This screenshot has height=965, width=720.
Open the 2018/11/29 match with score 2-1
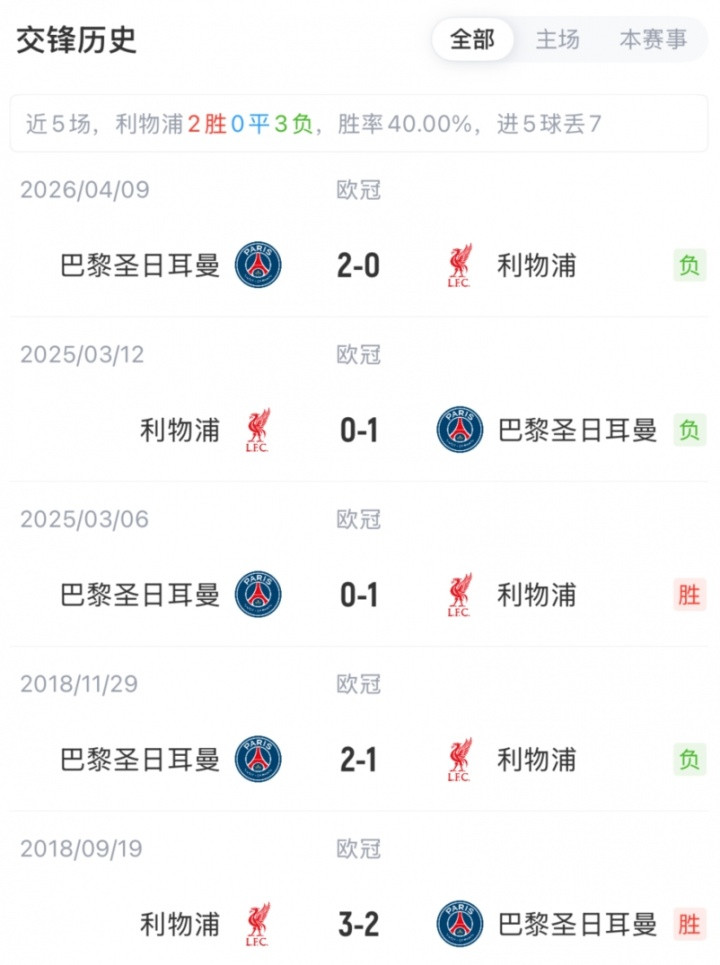point(359,760)
